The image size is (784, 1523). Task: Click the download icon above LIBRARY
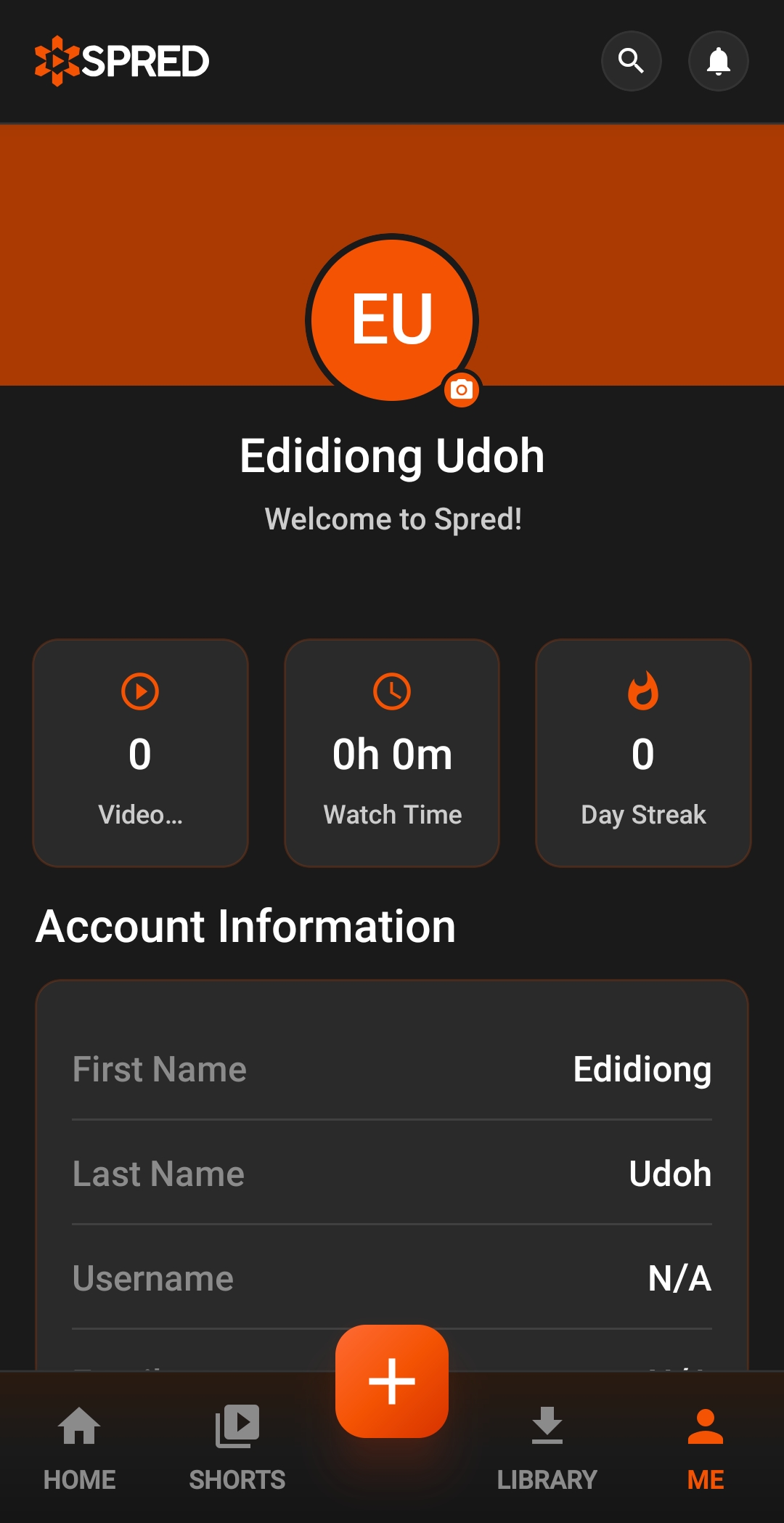coord(547,1426)
